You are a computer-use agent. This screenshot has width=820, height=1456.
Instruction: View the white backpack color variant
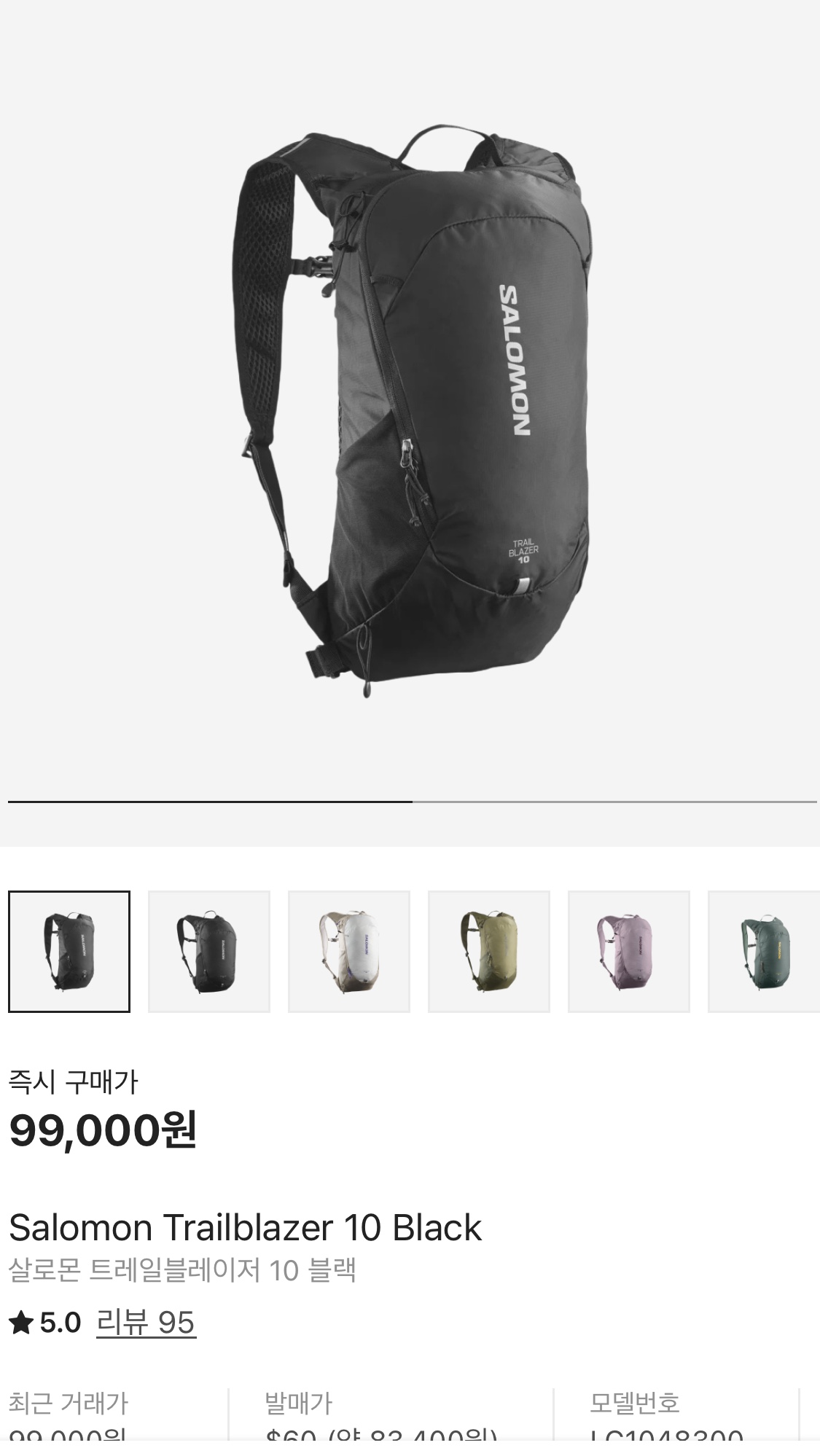[x=349, y=951]
